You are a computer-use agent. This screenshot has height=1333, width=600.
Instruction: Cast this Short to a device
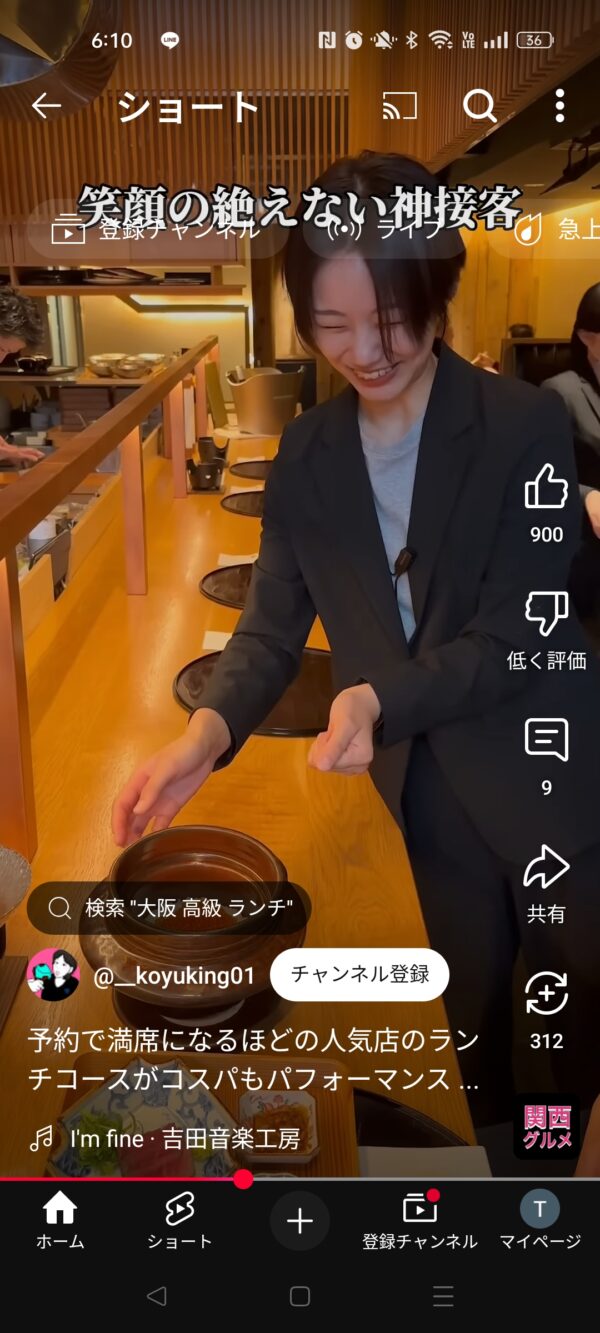pyautogui.click(x=400, y=106)
